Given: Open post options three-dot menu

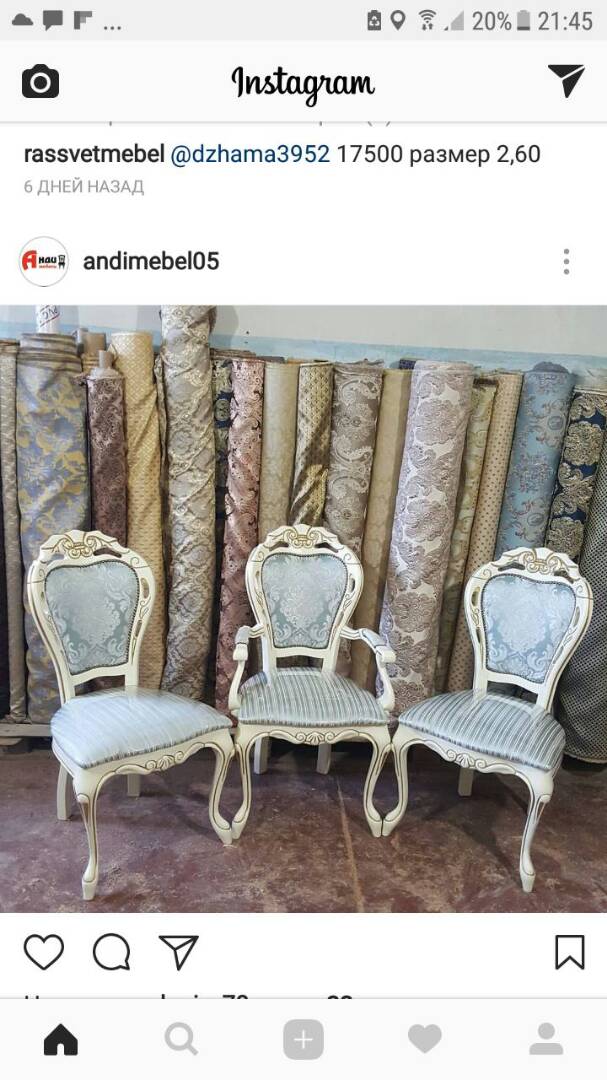Looking at the screenshot, I should click(x=566, y=262).
